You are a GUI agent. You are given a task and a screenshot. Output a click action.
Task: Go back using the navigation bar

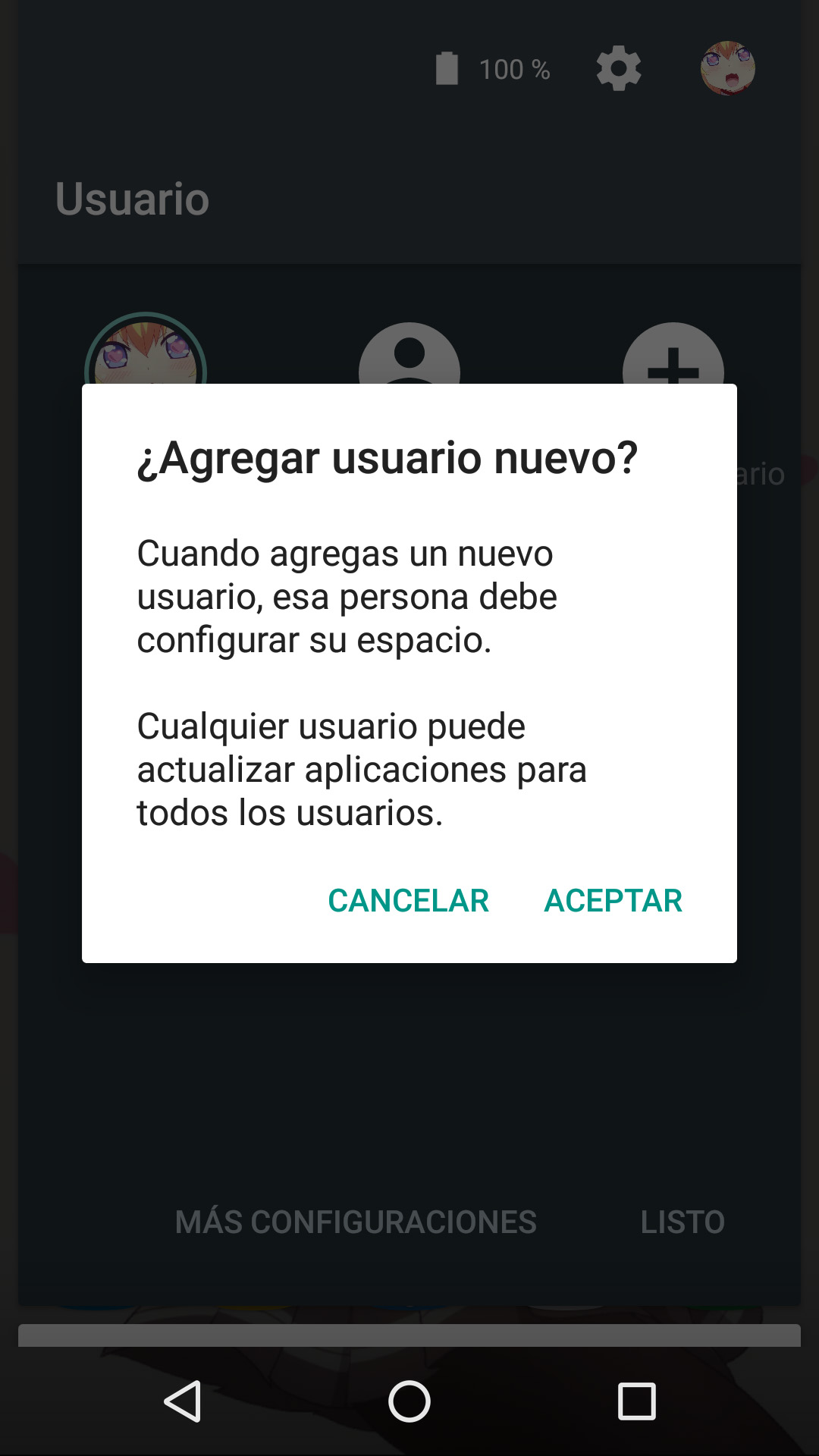click(x=183, y=1401)
